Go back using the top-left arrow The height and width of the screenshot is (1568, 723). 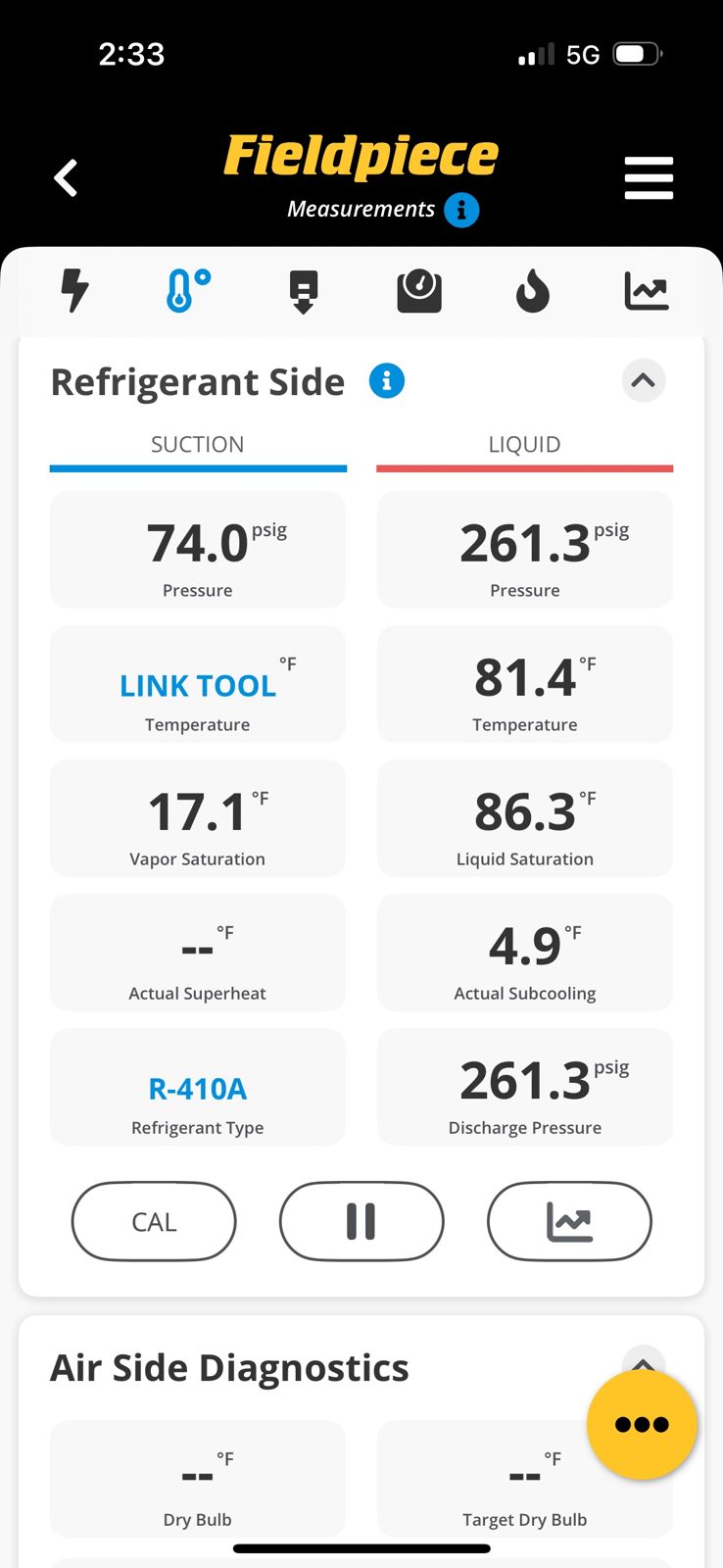coord(66,178)
